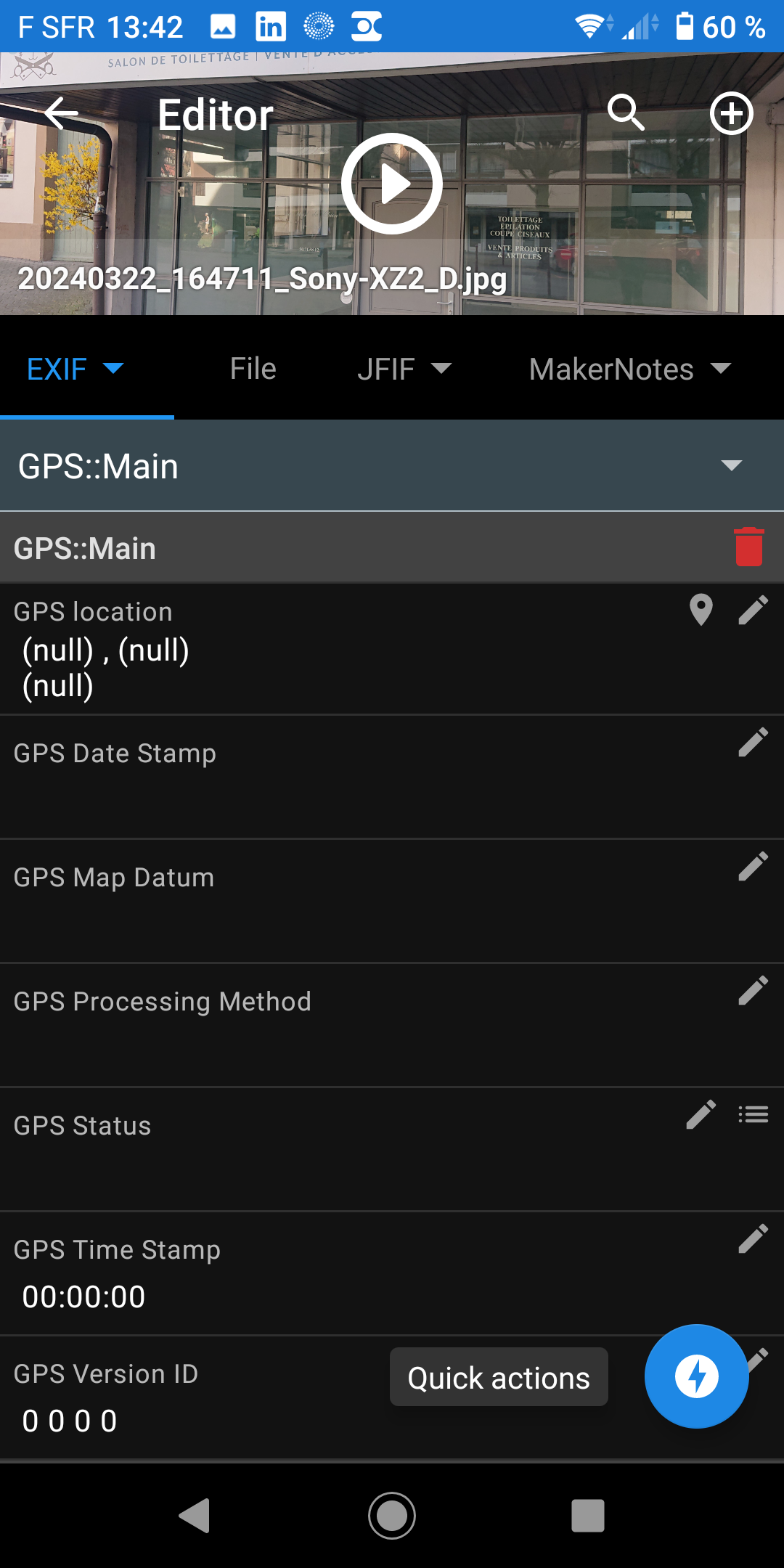Switch to the File tab

(253, 369)
